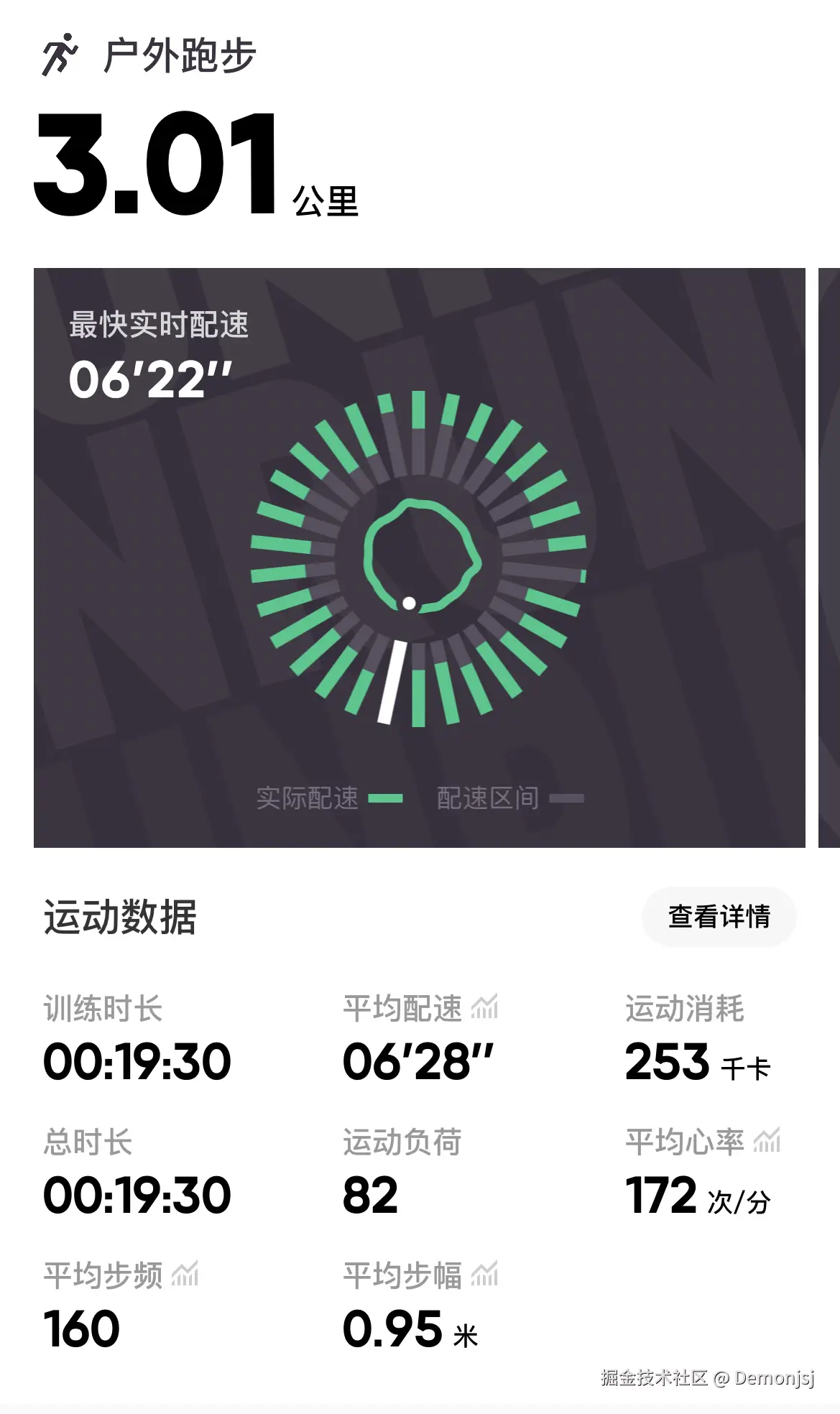Image resolution: width=840 pixels, height=1414 pixels.
Task: Open the chart icon beside 平均步频
Action: tap(185, 1275)
